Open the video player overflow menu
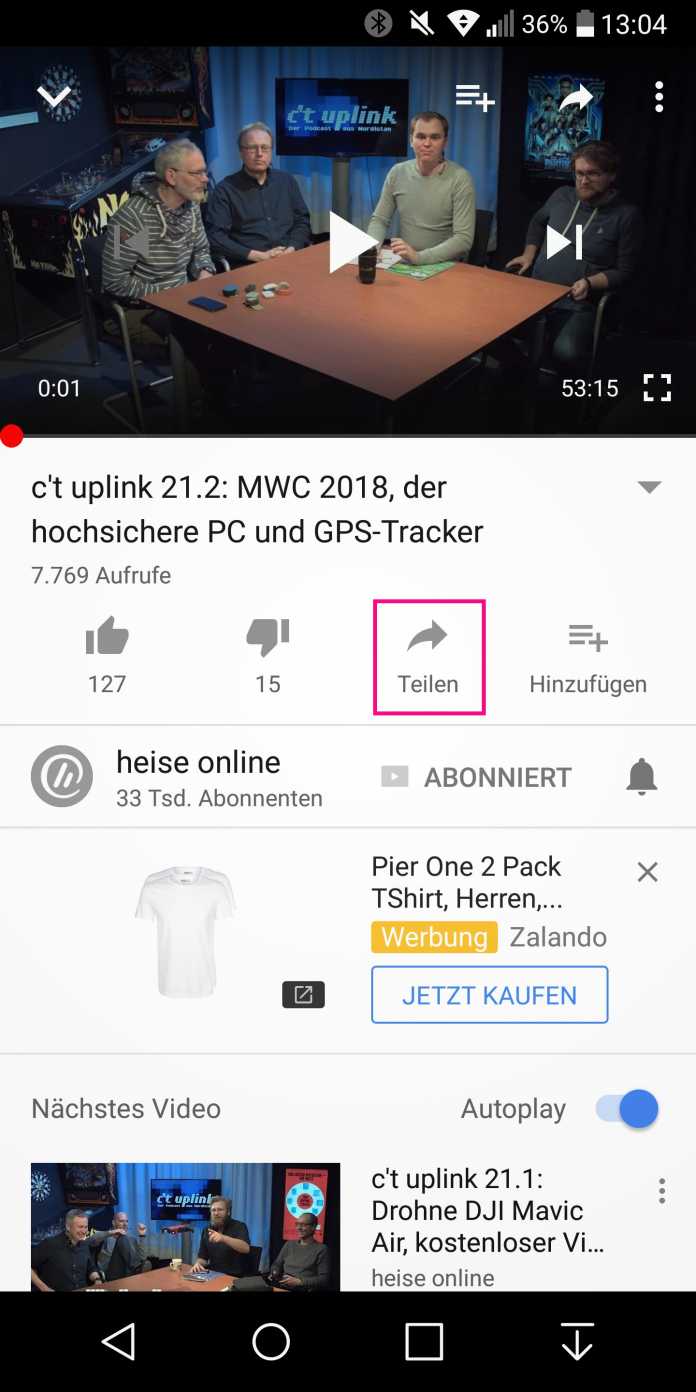Screen dimensions: 696x1392 point(658,97)
